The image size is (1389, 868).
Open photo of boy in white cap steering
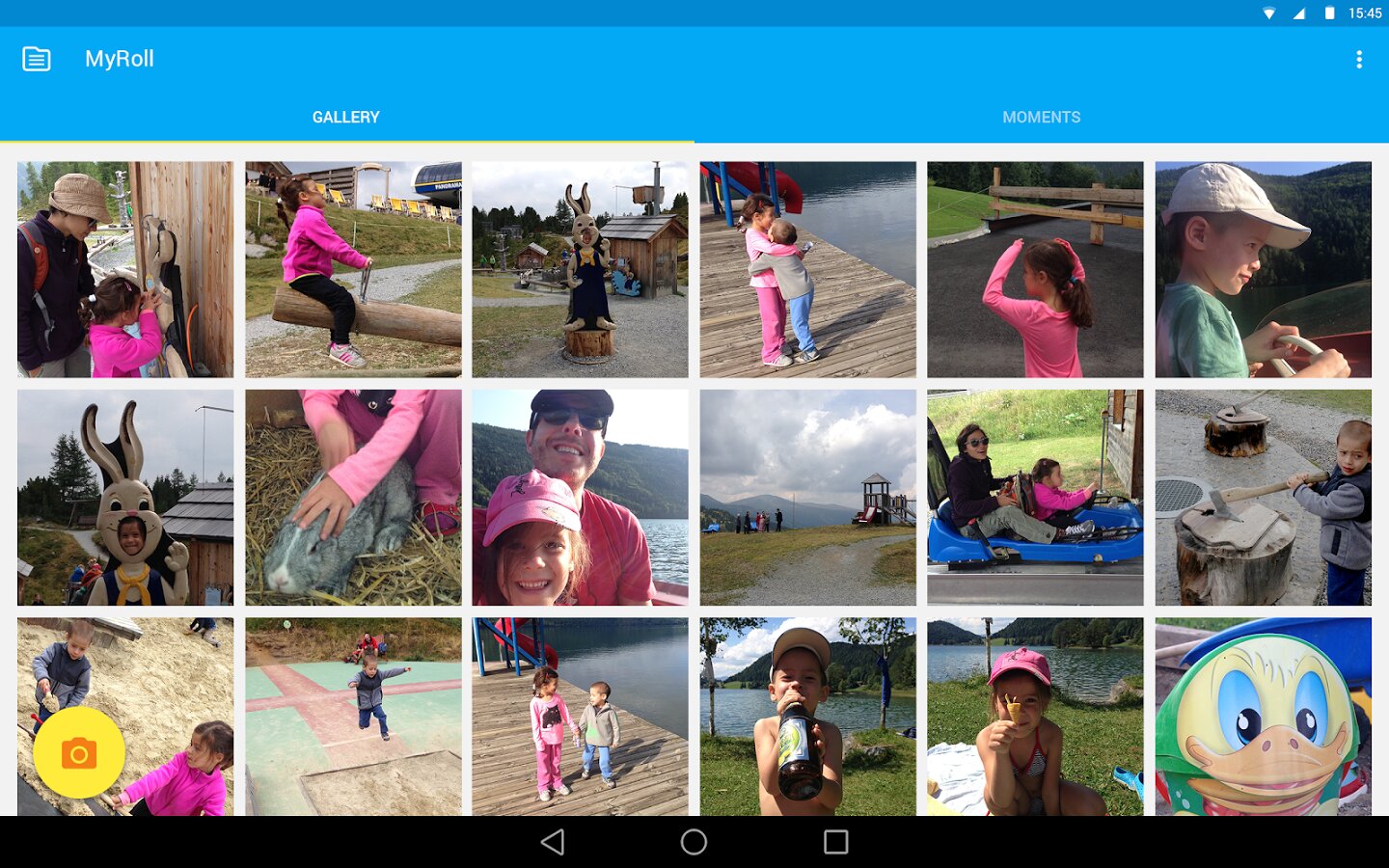click(1263, 269)
